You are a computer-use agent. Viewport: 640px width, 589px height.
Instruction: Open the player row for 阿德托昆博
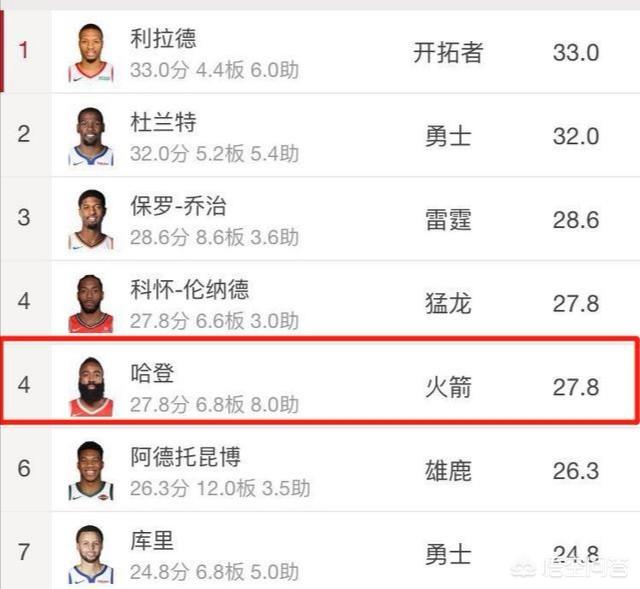(185, 458)
